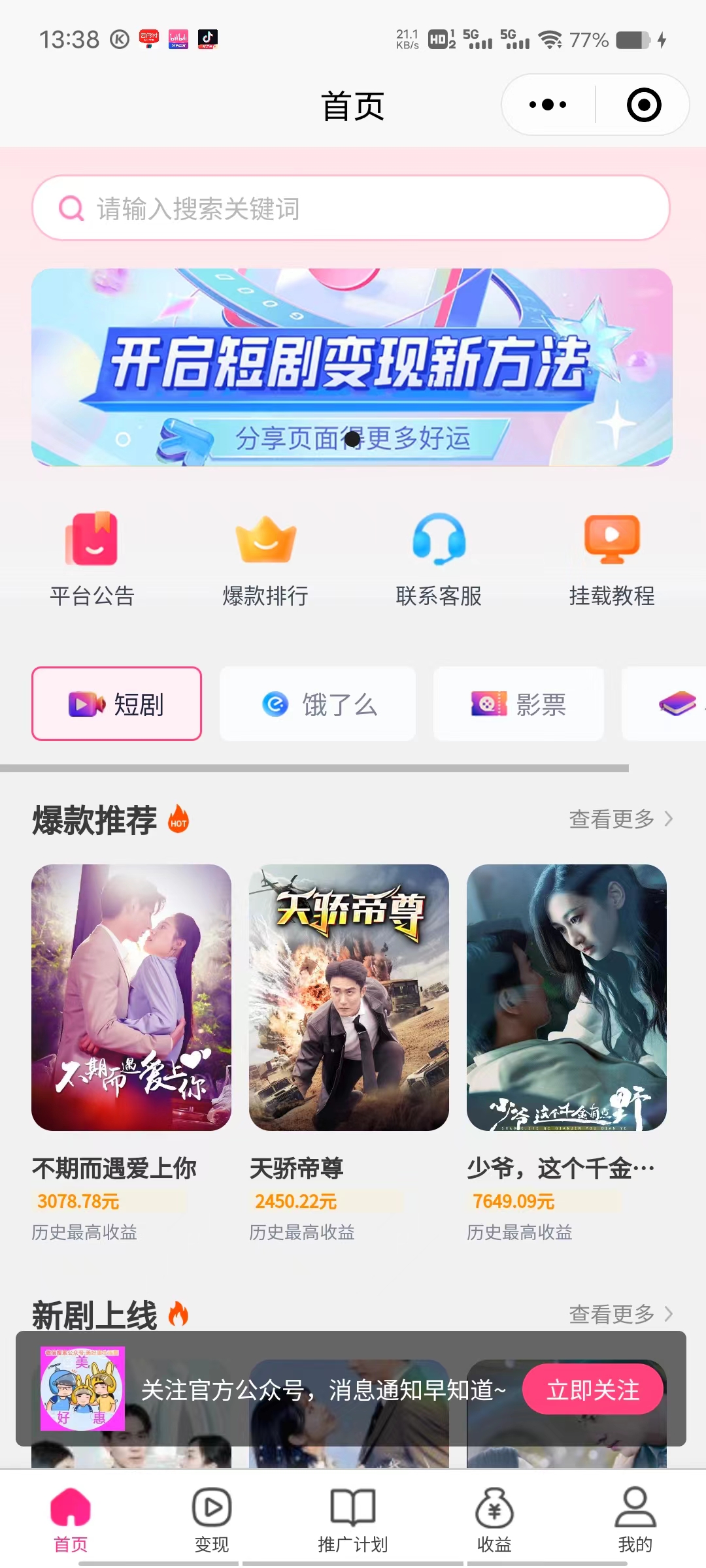706x1568 pixels.
Task: Open the drama 少爷，这个千金…
Action: coord(567,998)
